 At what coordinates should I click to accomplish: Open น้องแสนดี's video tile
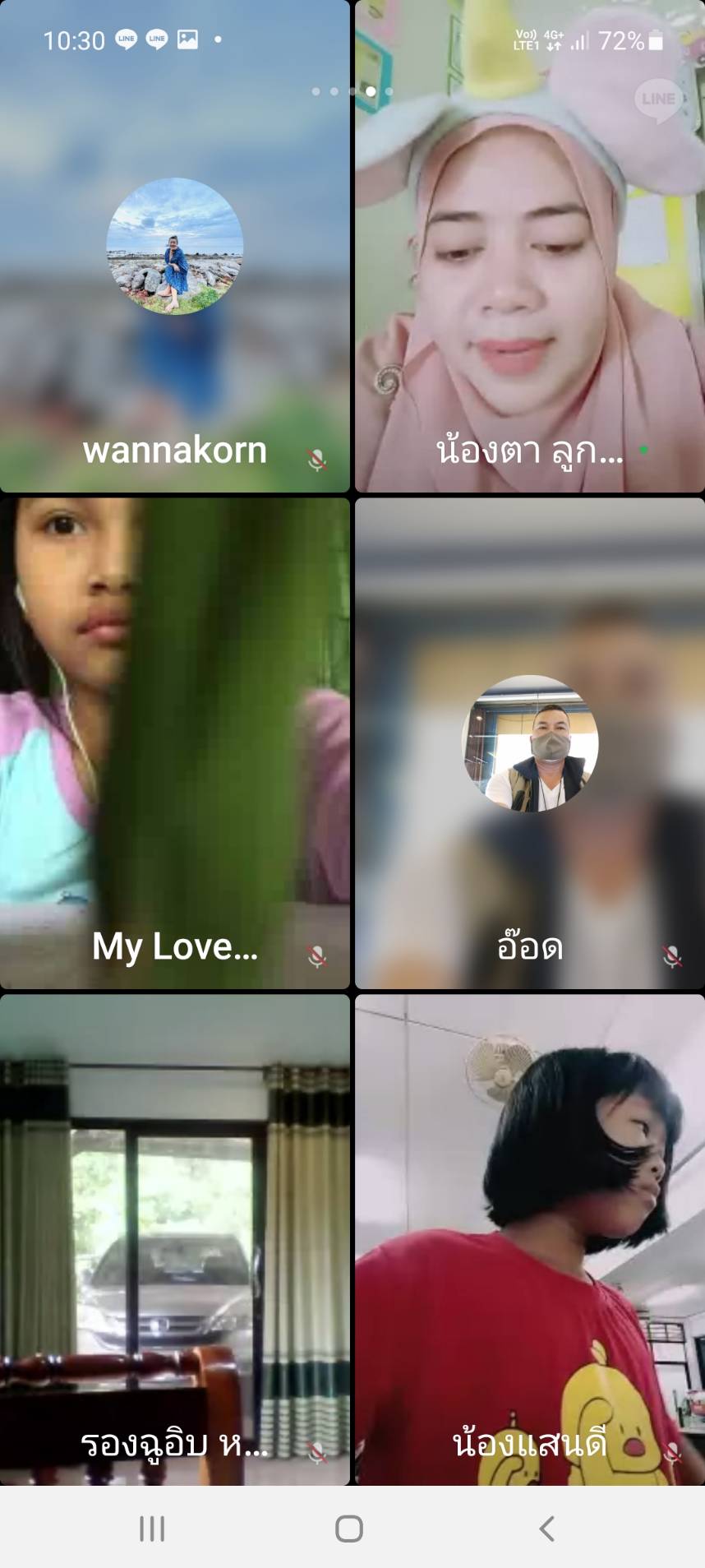(530, 1239)
